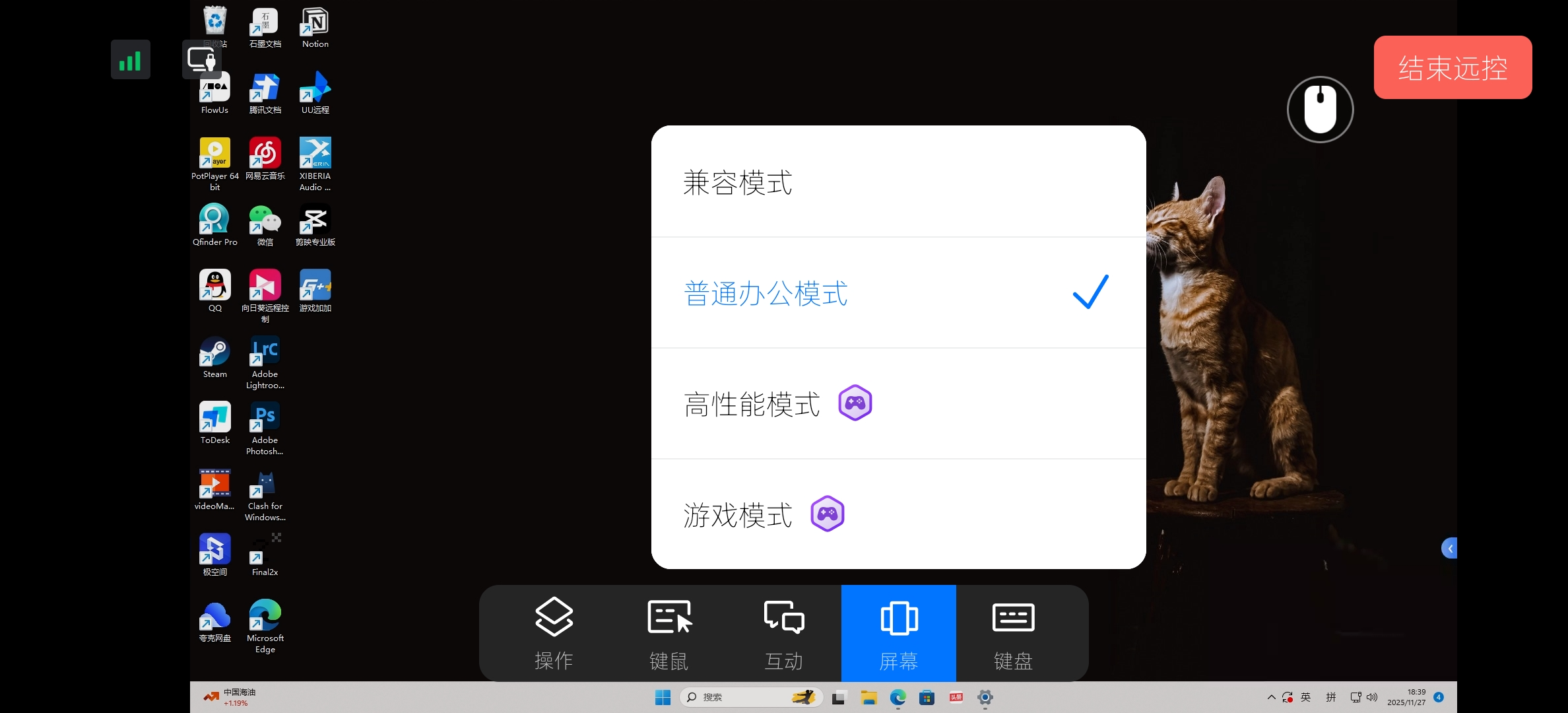Switch to 高性能模式
Screen dimensions: 1568x713
point(898,404)
